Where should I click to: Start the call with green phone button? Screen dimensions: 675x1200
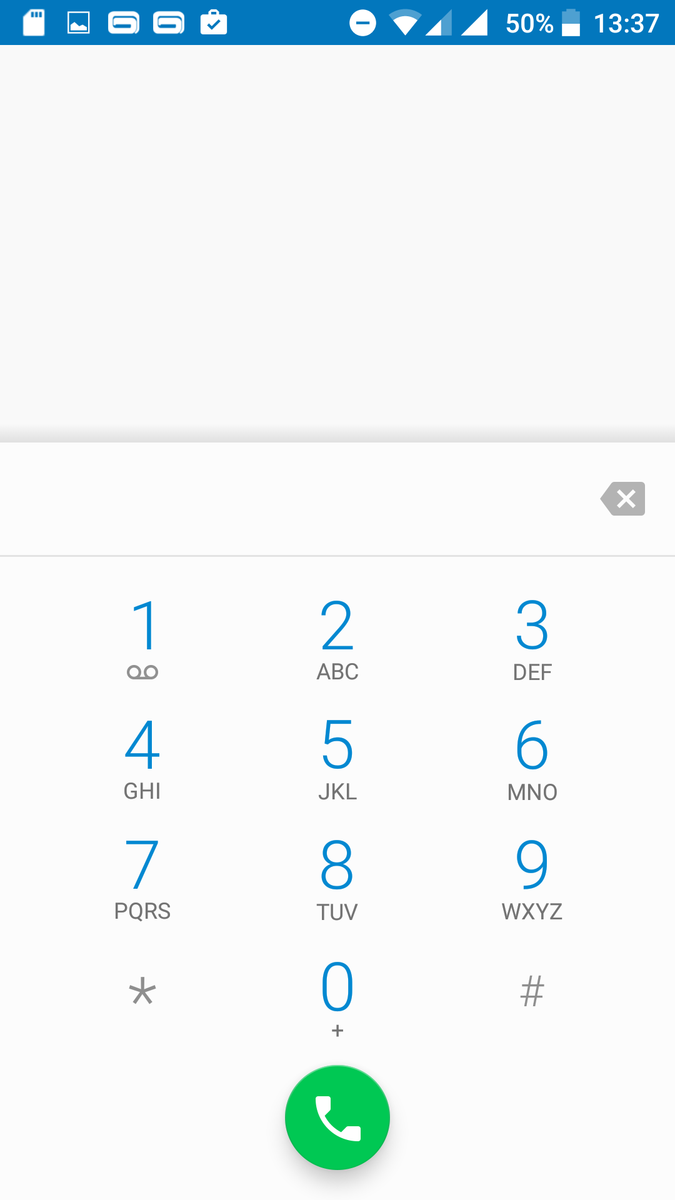[x=337, y=1118]
